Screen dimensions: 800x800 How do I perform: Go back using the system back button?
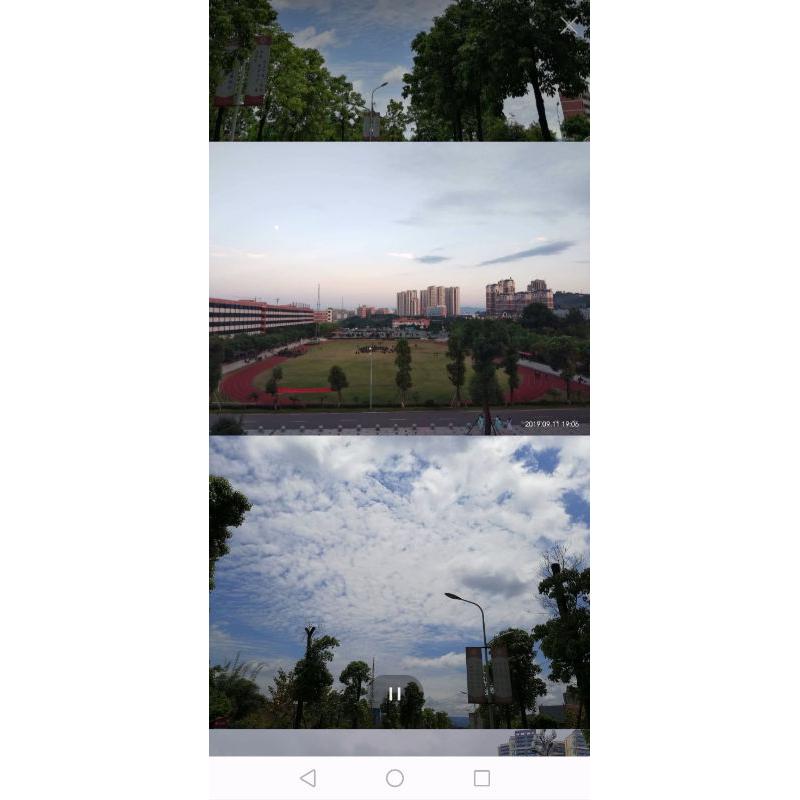pyautogui.click(x=308, y=778)
